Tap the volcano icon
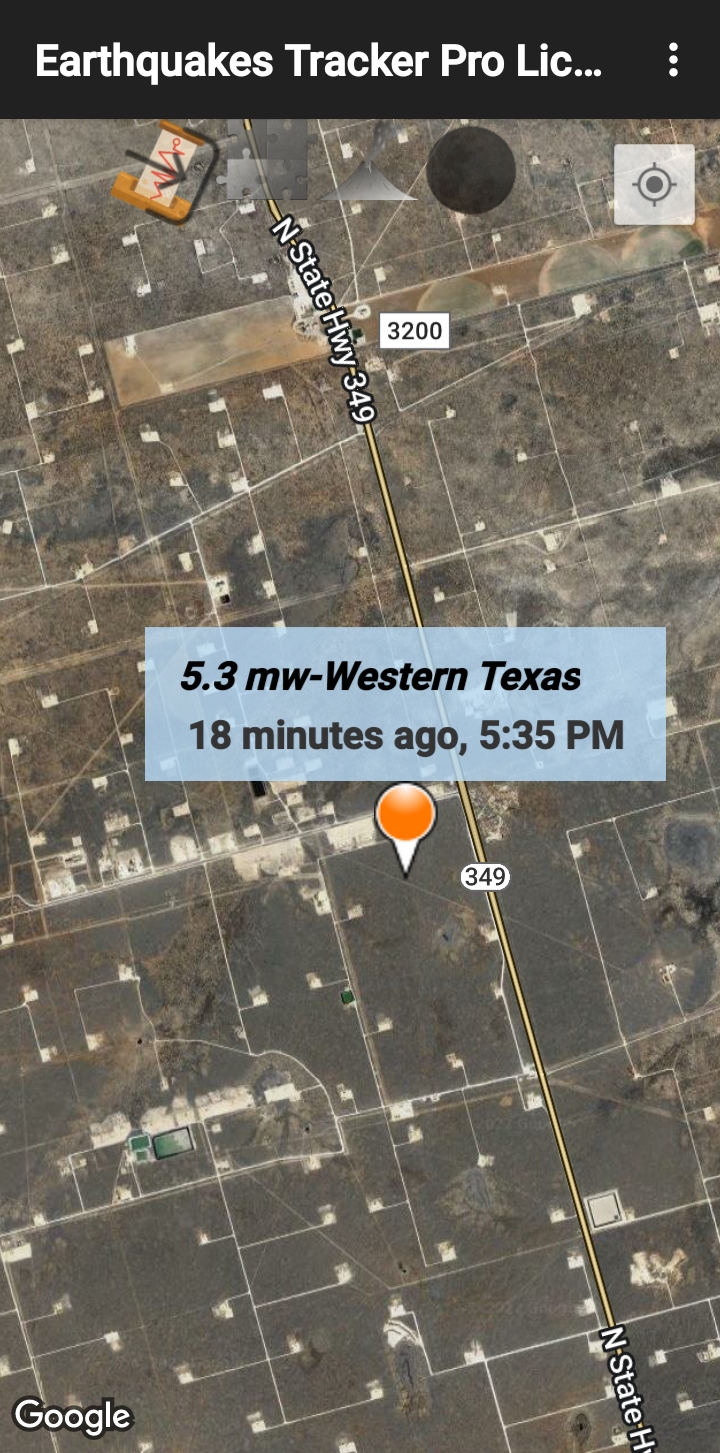 [x=370, y=172]
